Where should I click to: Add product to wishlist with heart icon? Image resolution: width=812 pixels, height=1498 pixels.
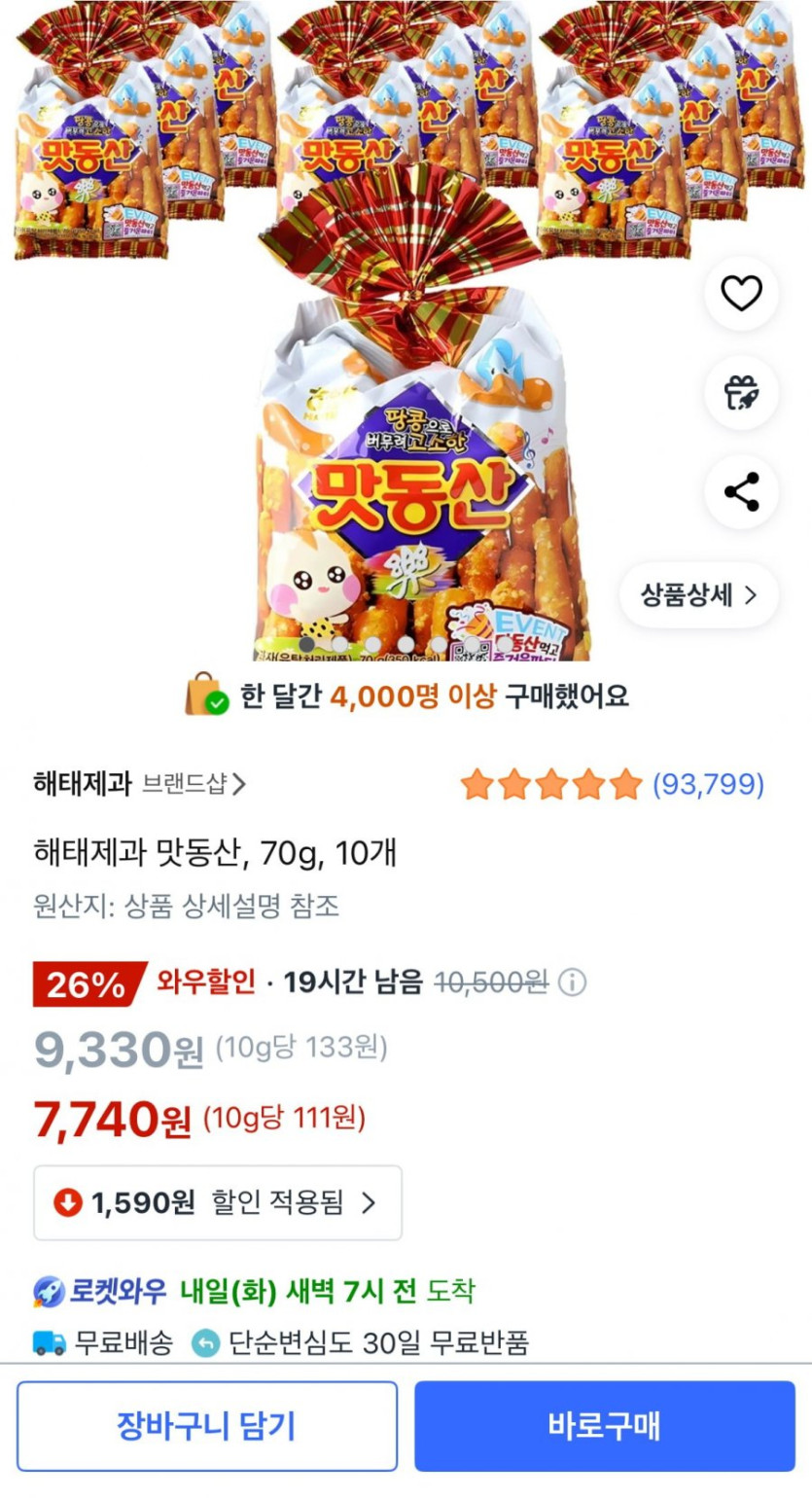pyautogui.click(x=742, y=295)
